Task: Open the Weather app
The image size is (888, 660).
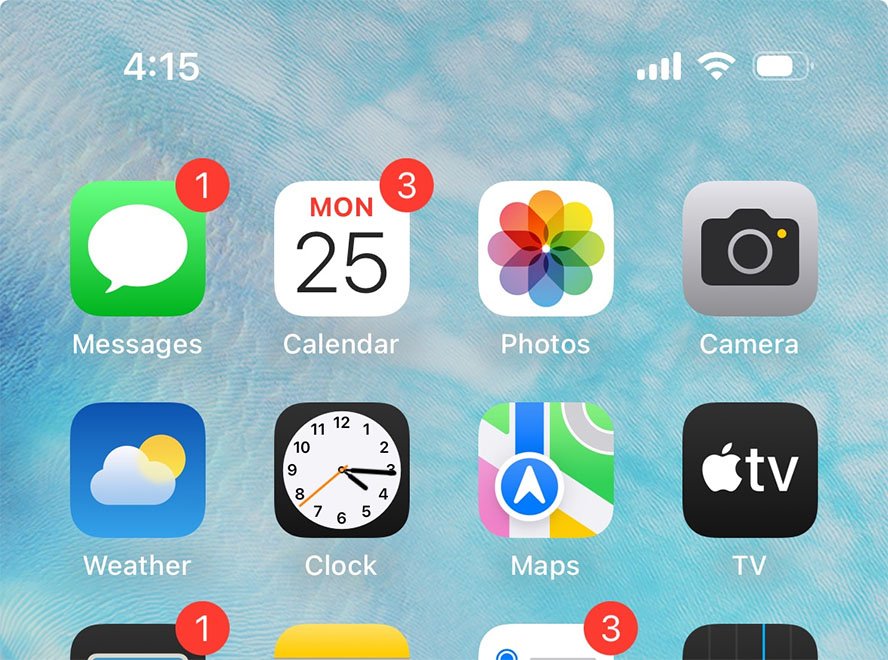Action: point(138,470)
